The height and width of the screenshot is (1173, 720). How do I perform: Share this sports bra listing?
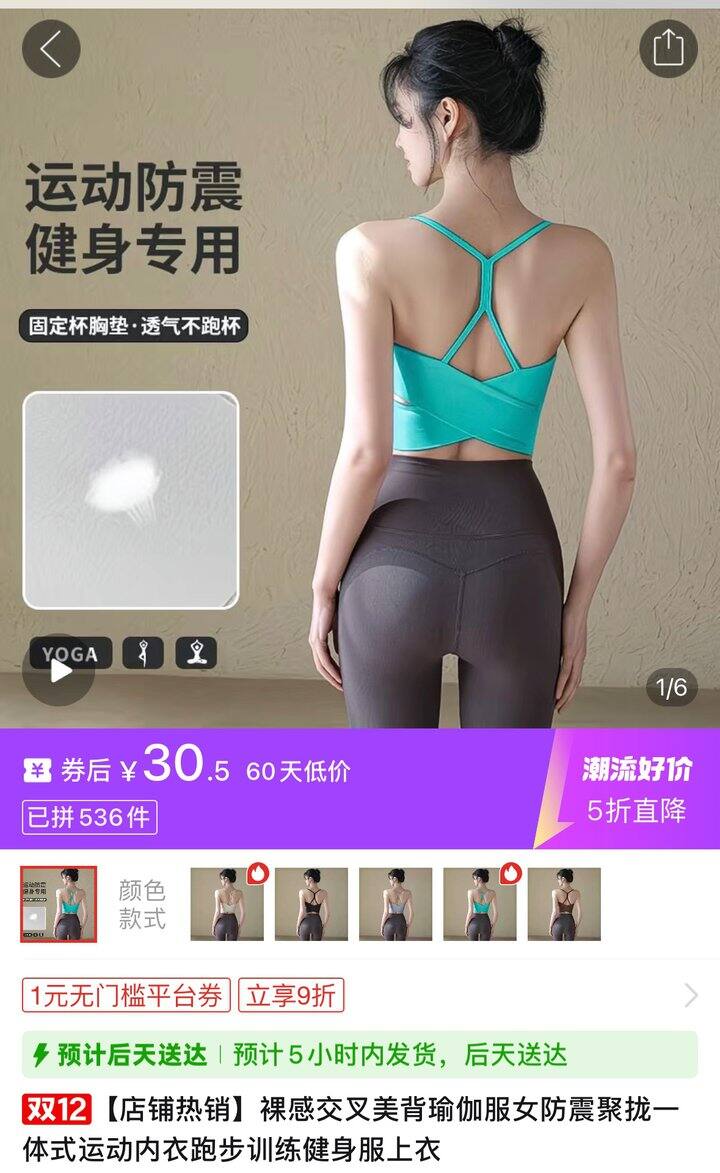(x=668, y=48)
